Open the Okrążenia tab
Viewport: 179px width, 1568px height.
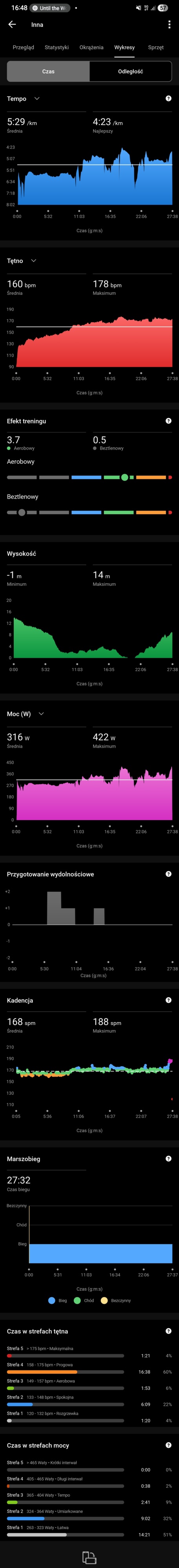coord(91,47)
